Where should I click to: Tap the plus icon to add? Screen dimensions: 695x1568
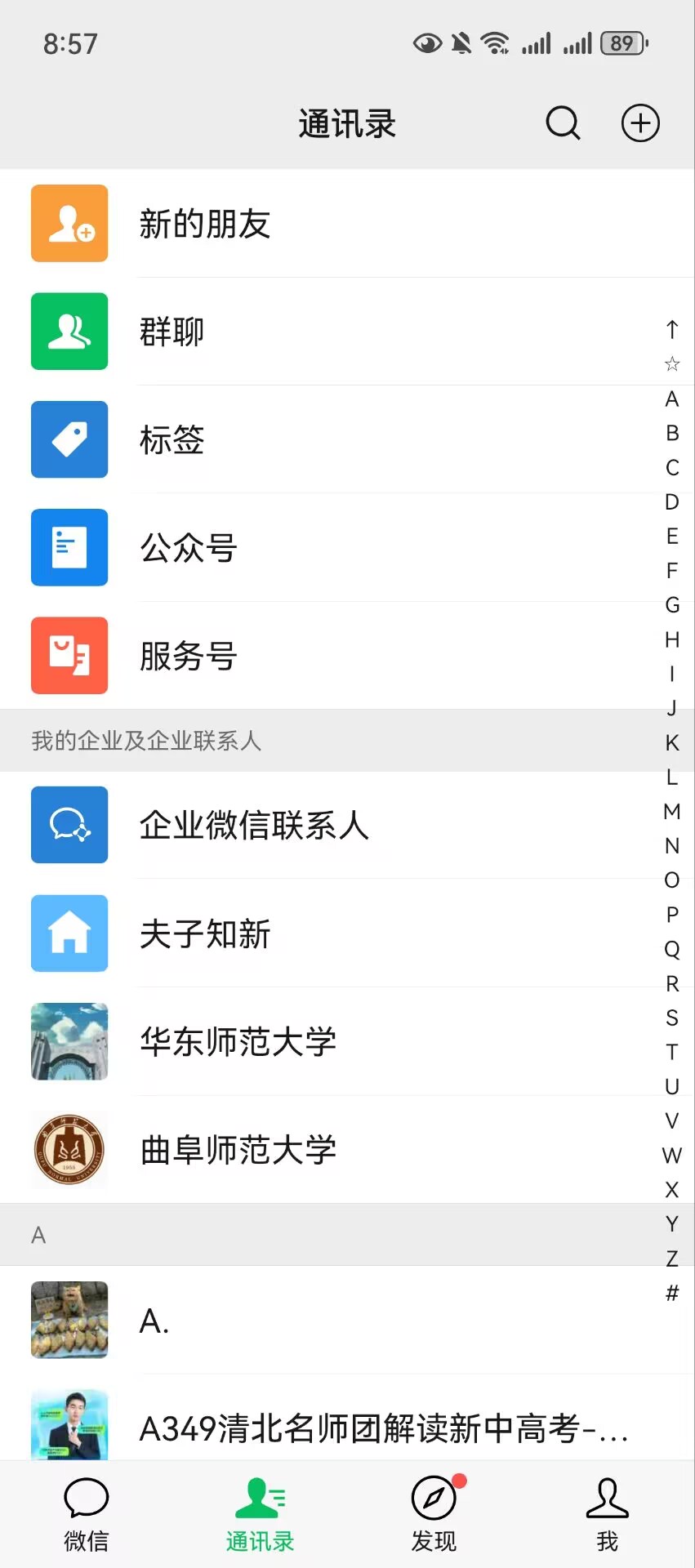coord(640,124)
